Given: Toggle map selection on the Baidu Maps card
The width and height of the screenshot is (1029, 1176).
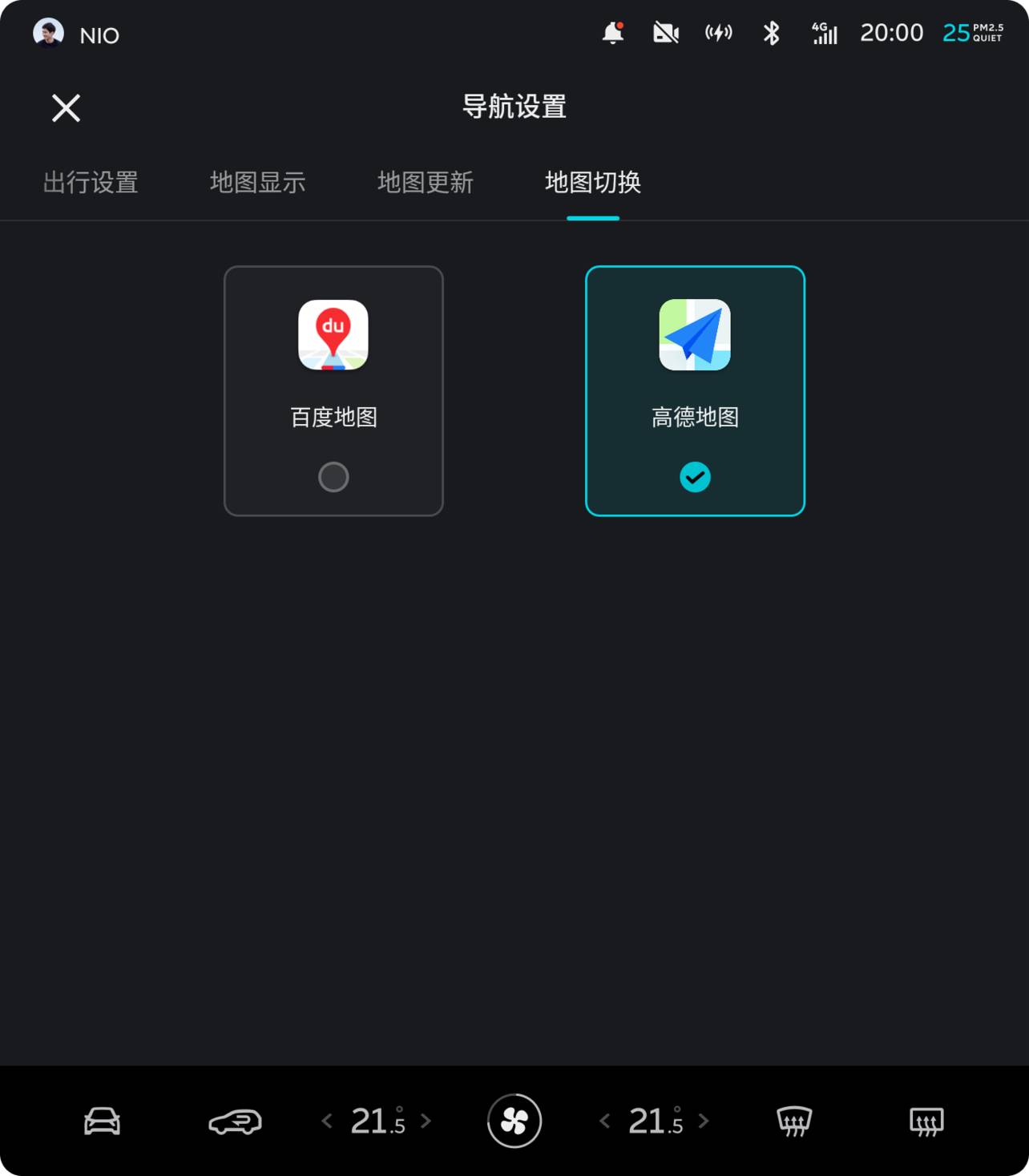Looking at the screenshot, I should pyautogui.click(x=333, y=389).
